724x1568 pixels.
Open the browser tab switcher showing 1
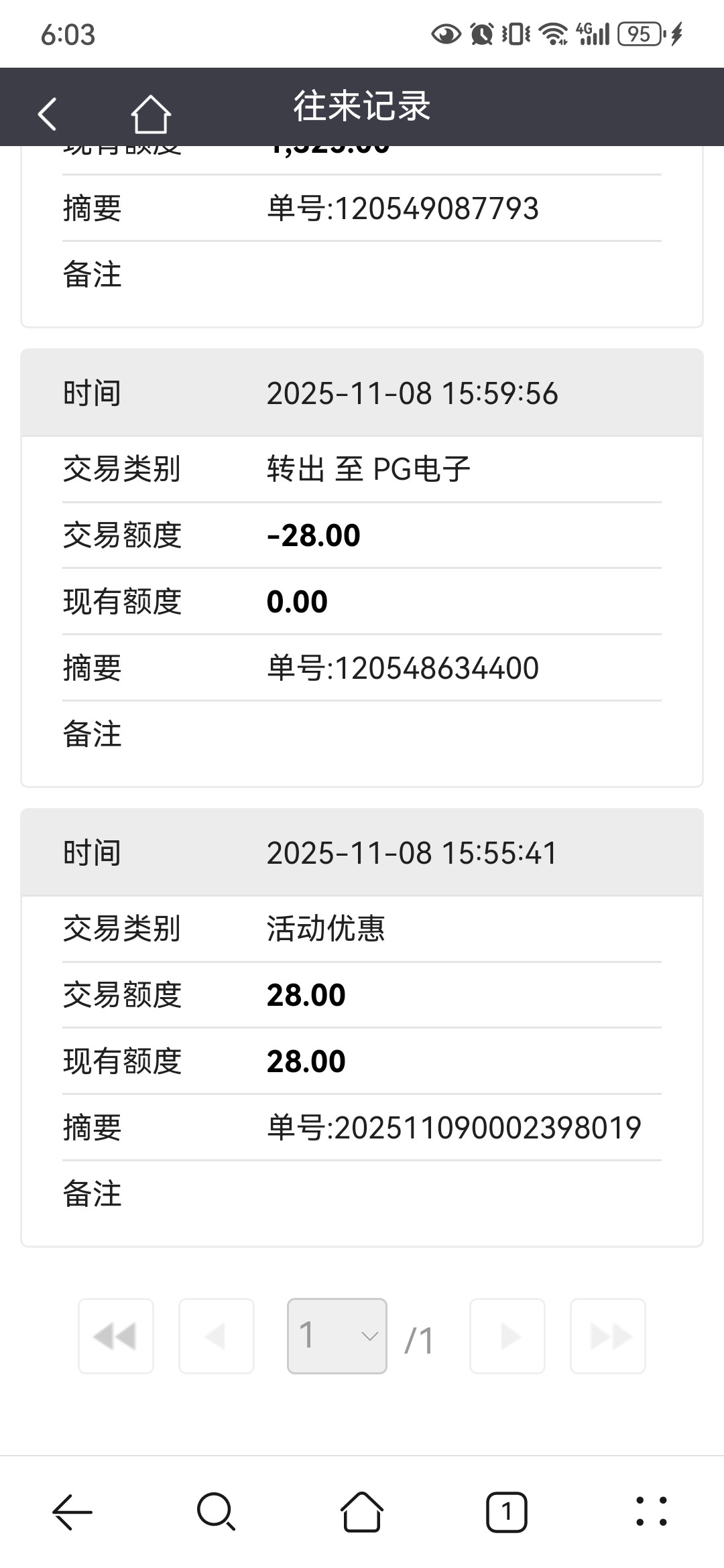pos(507,1511)
